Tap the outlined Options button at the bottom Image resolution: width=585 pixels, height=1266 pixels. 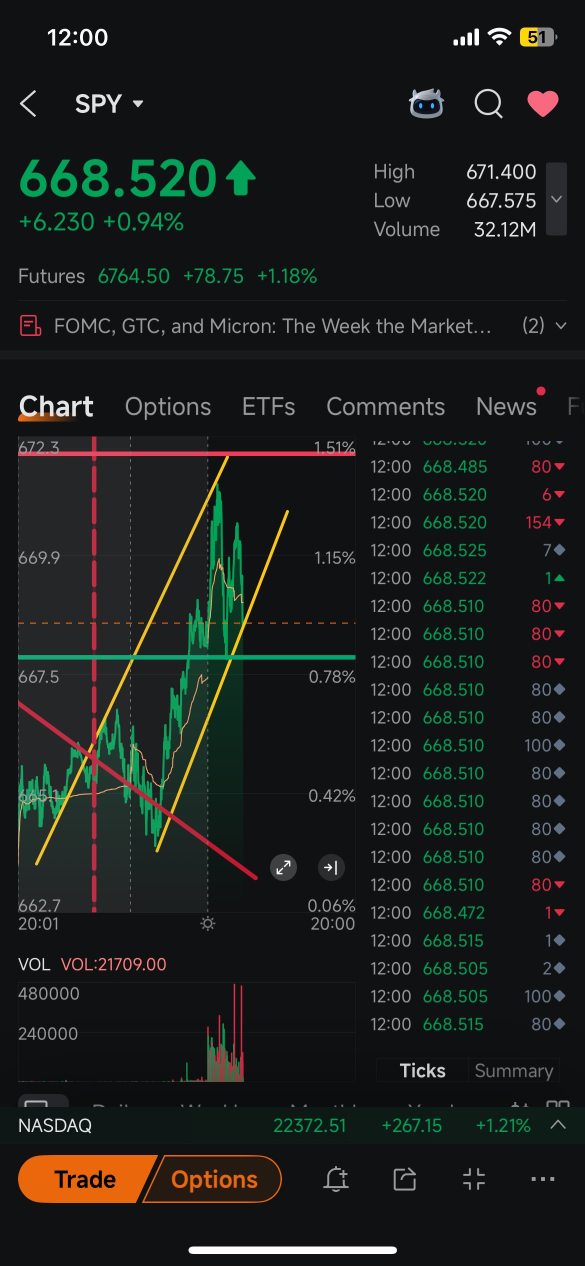click(214, 1180)
